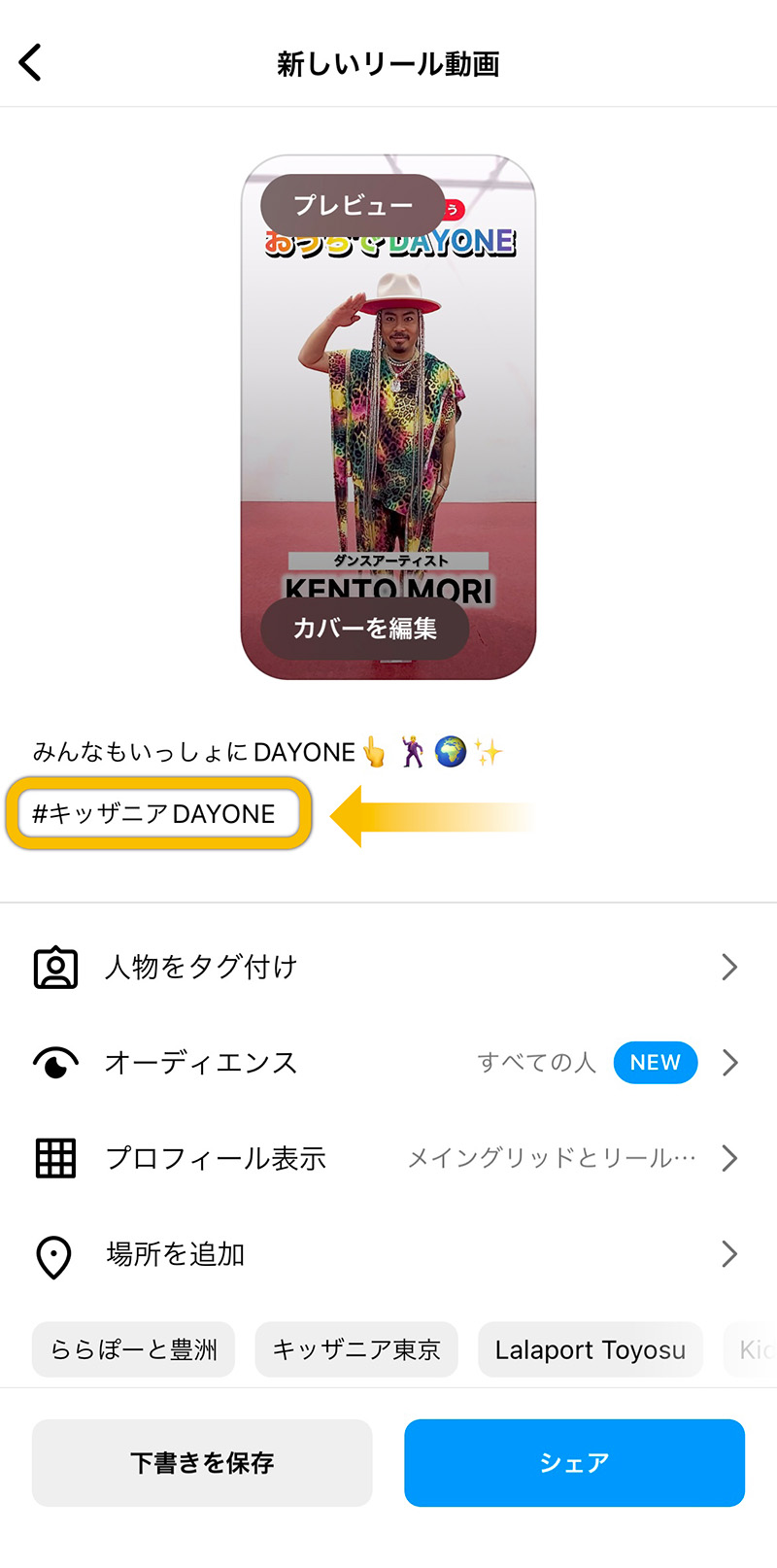The height and width of the screenshot is (1568, 777).
Task: Tap the プレビュー button on the video
Action: tap(352, 205)
